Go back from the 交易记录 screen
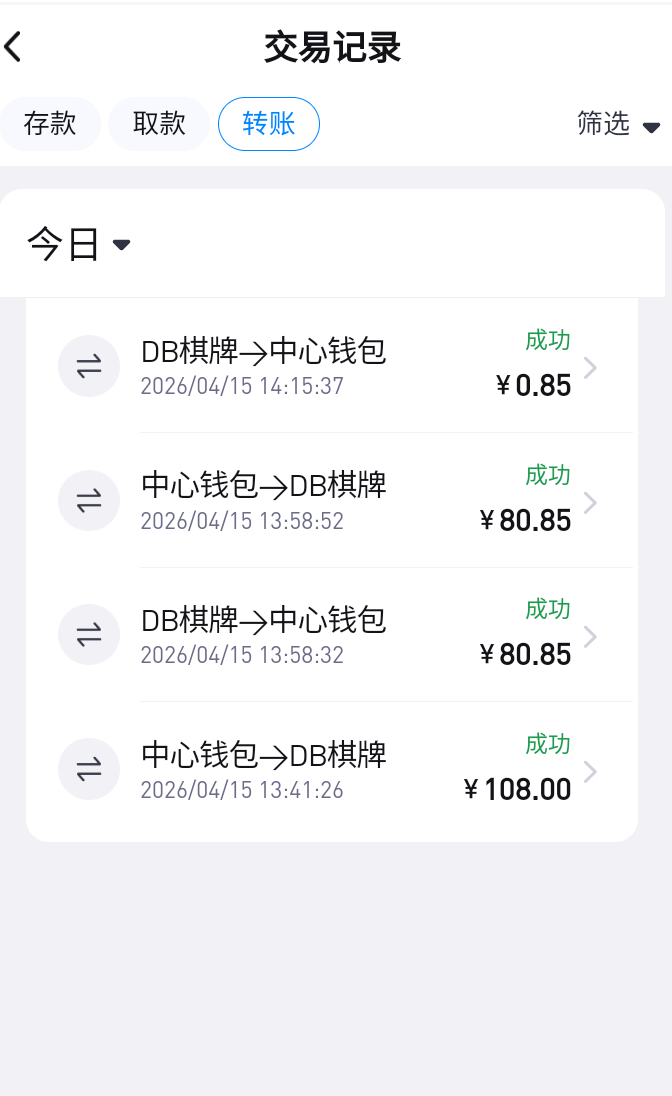Viewport: 672px width, 1096px height. [x=14, y=47]
